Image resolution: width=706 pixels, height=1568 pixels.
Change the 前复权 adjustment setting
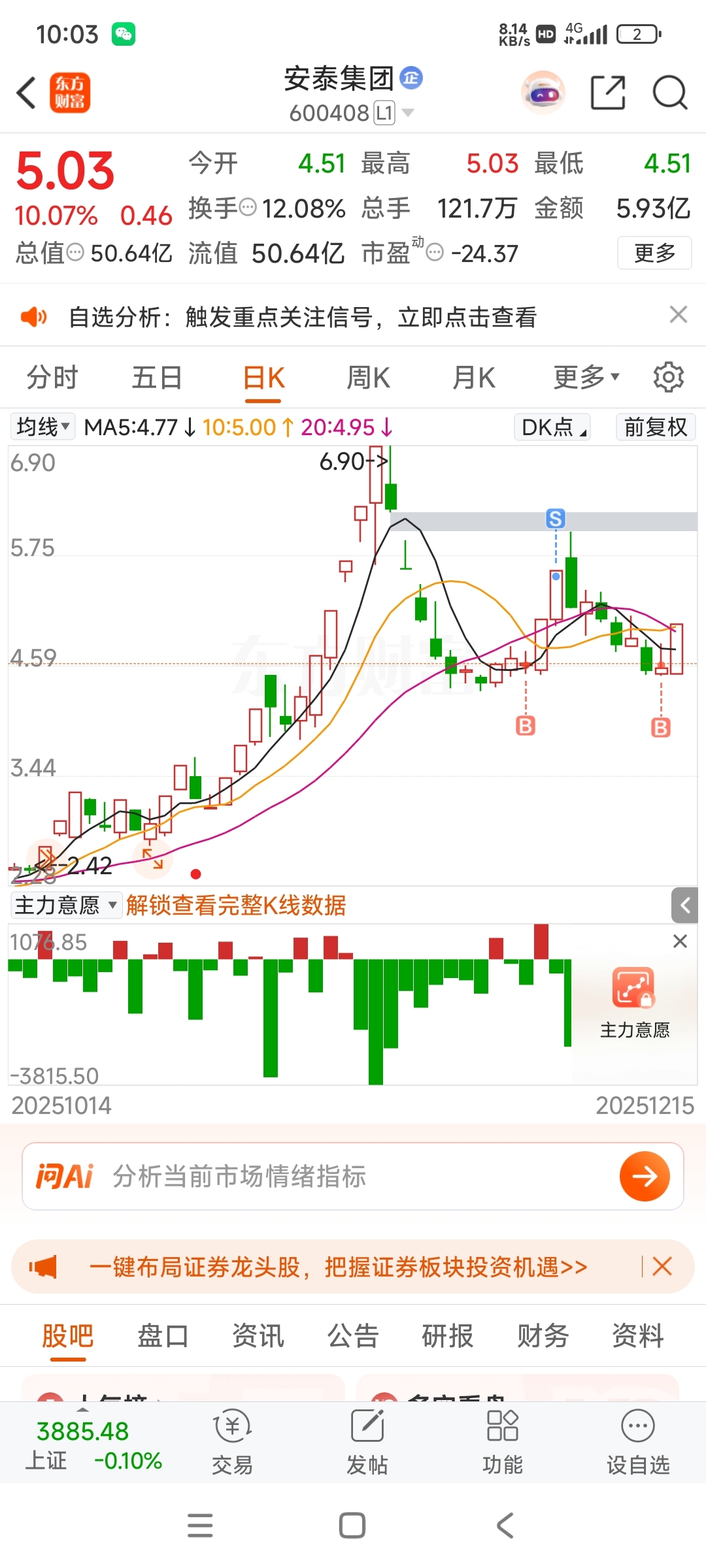click(x=656, y=427)
